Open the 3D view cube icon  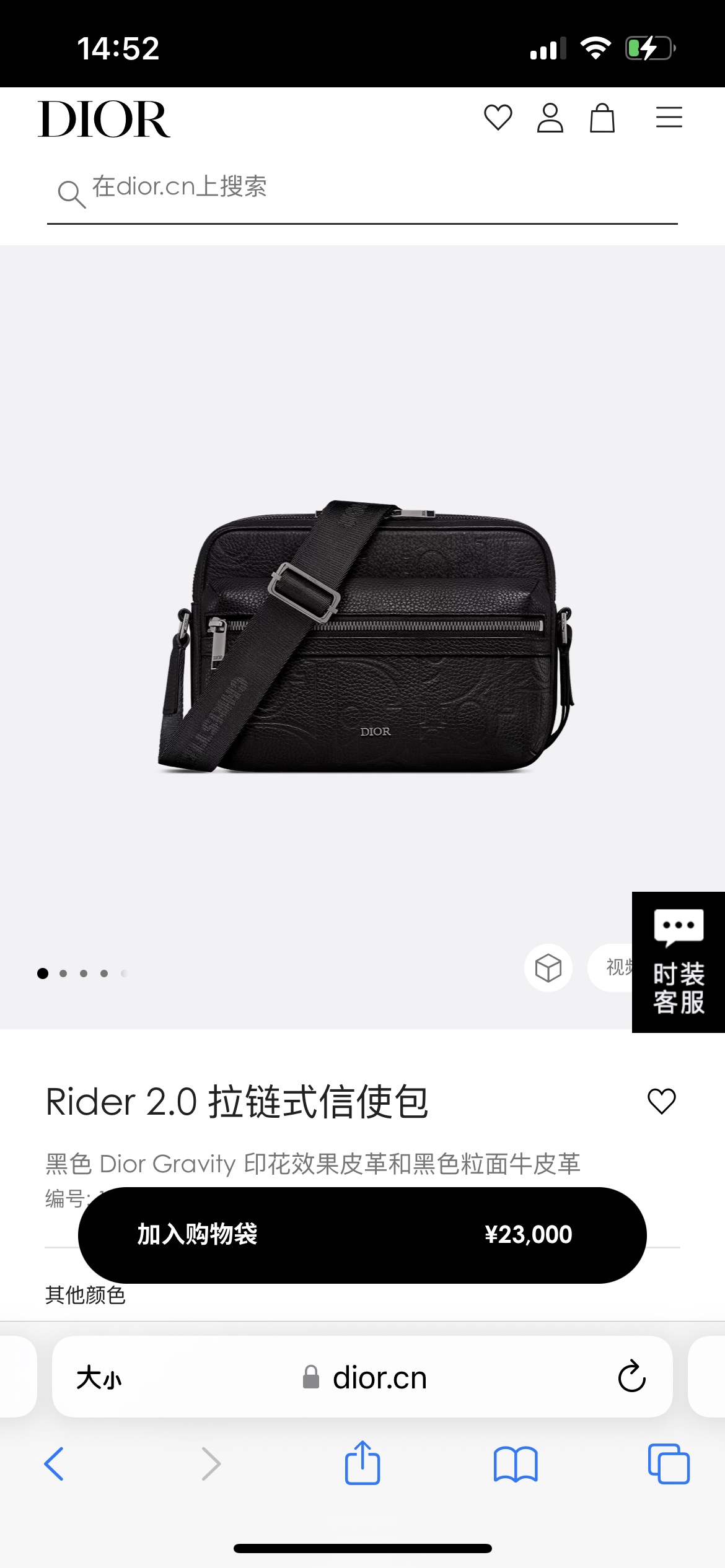(548, 968)
